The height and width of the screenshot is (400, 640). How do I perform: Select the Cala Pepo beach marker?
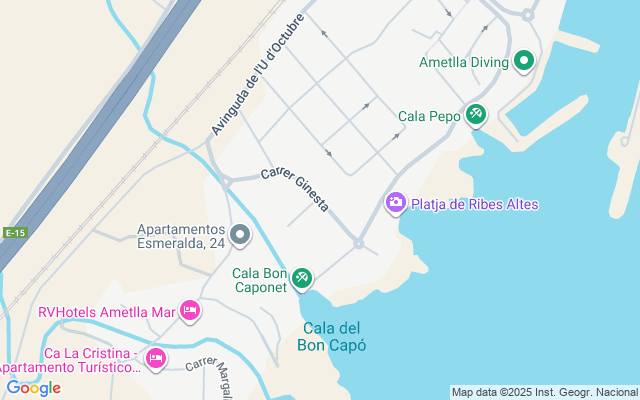476,116
